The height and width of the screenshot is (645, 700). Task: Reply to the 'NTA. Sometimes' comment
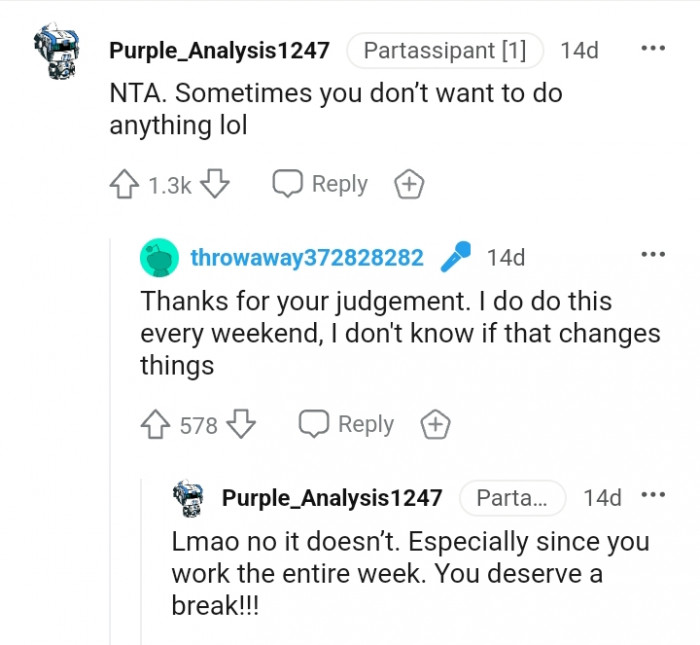321,184
